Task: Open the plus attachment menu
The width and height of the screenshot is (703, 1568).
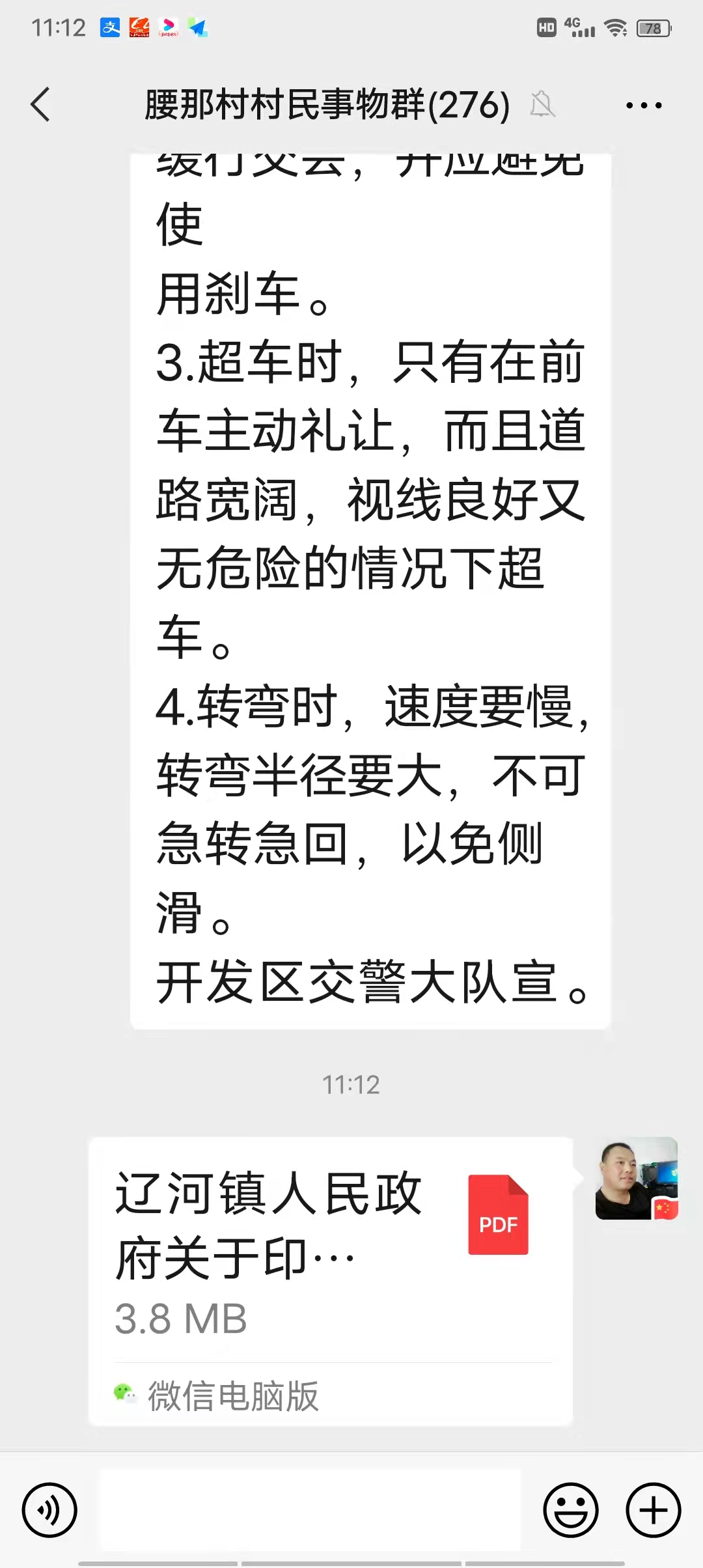Action: pos(653,1509)
